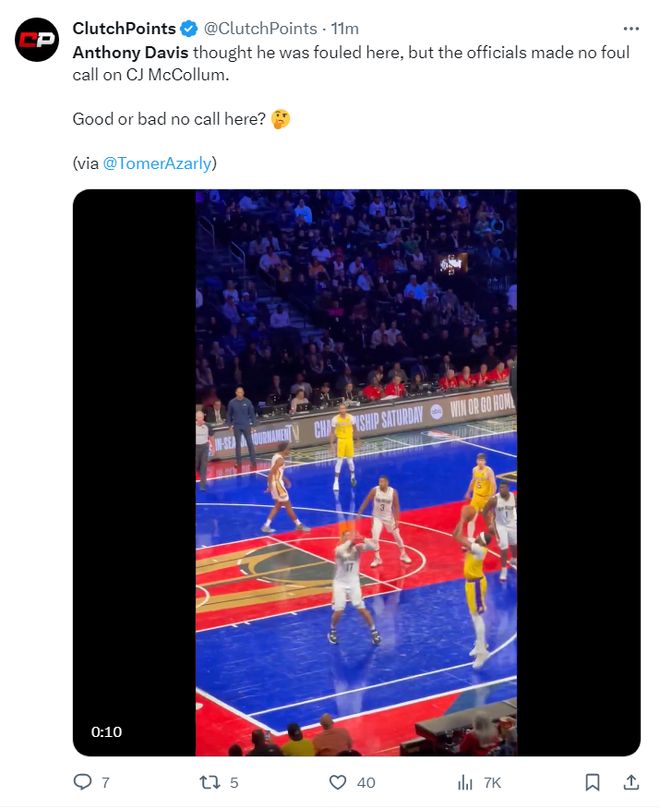View the tweet's analytics
The height and width of the screenshot is (809, 660).
[465, 782]
